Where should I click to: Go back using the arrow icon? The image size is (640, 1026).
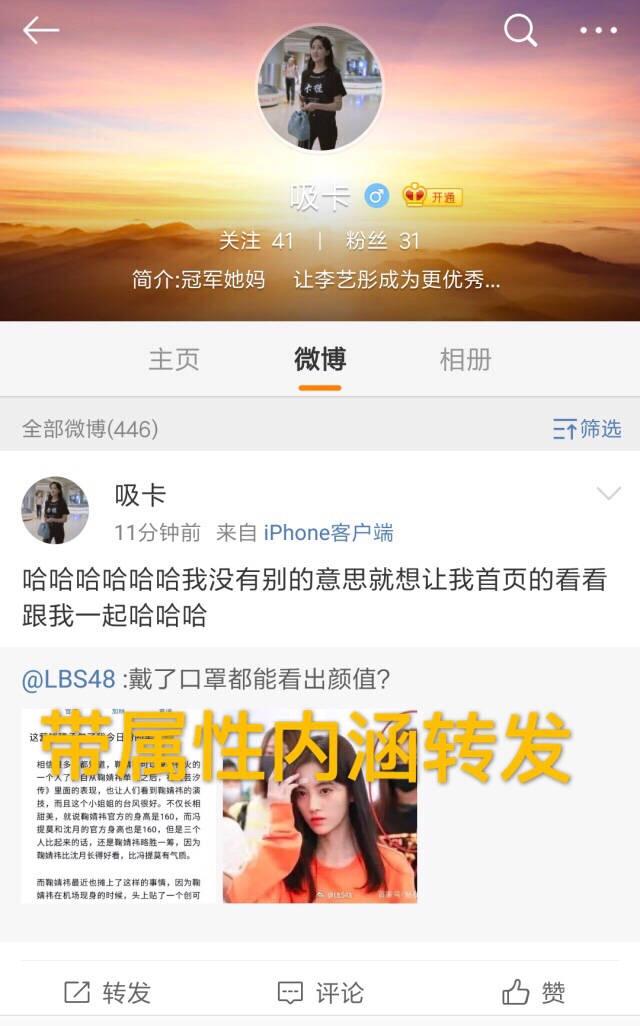click(41, 30)
